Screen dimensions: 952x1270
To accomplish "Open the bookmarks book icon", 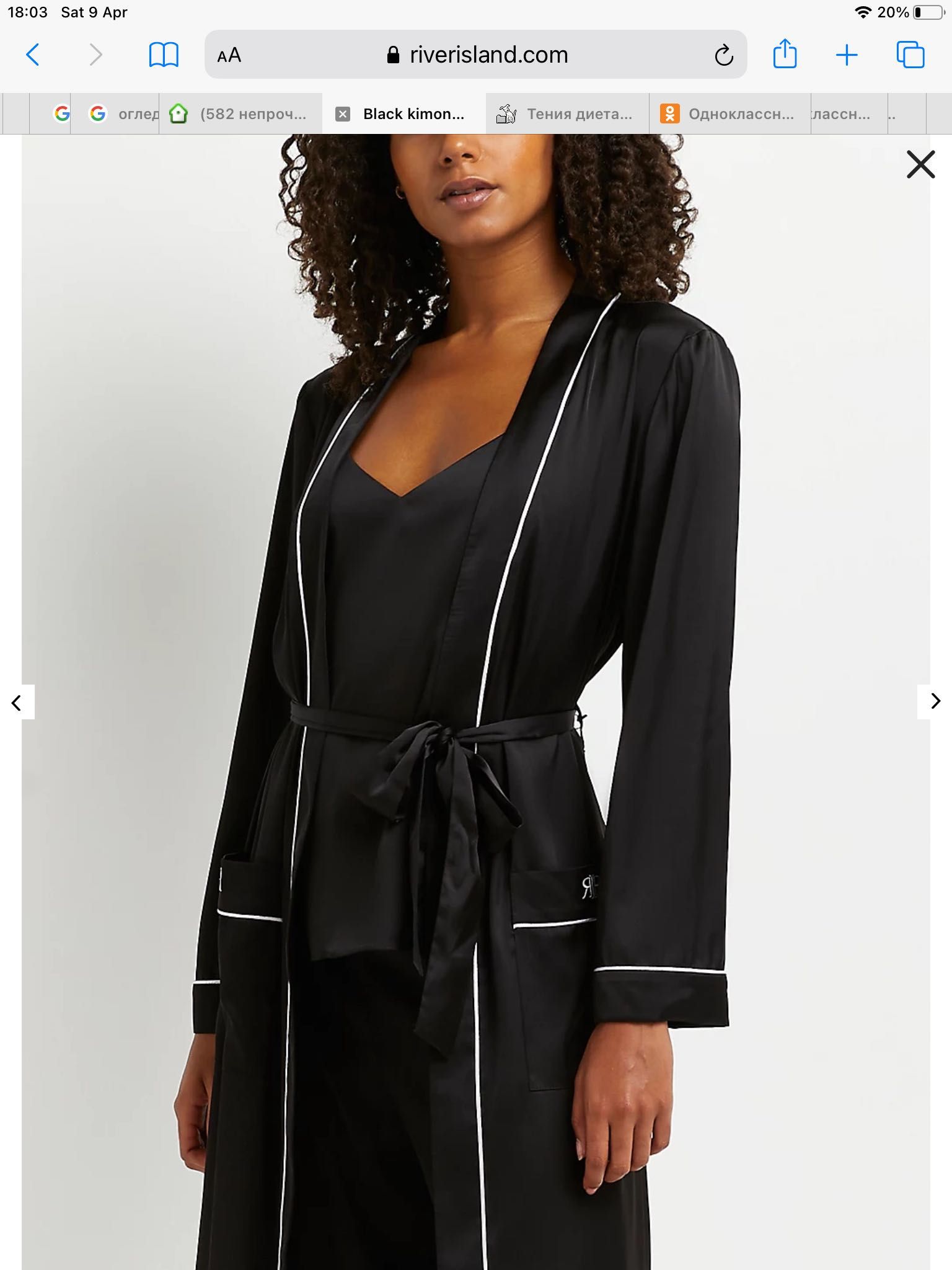I will [164, 55].
